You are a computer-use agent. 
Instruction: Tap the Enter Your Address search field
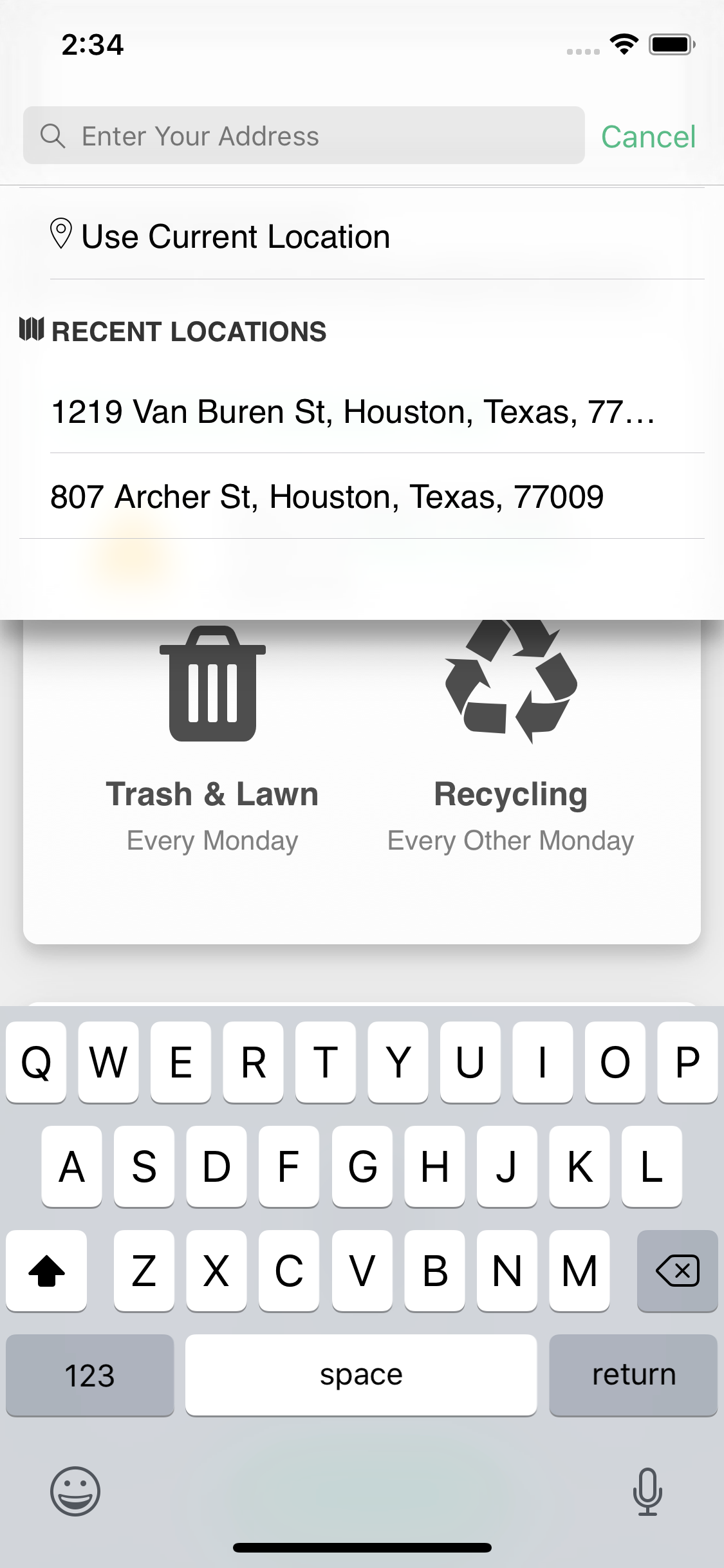[x=304, y=135]
